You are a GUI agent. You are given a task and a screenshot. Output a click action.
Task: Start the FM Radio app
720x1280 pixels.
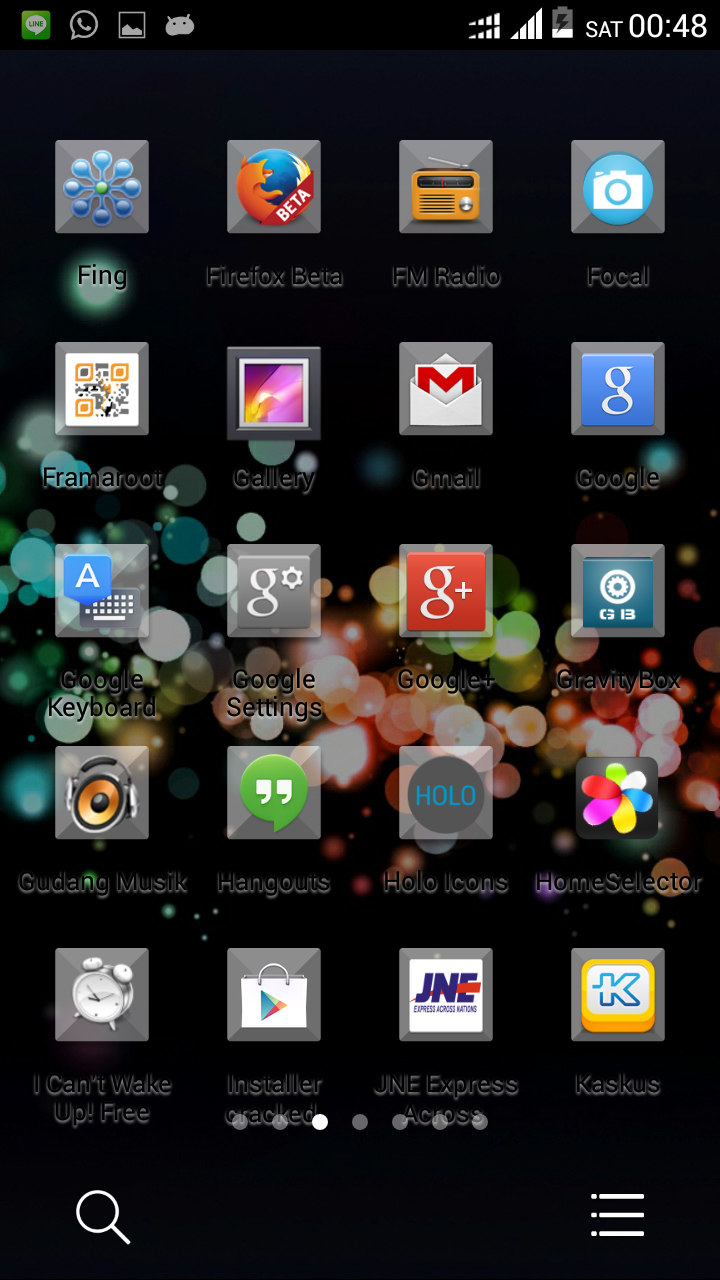pos(446,187)
